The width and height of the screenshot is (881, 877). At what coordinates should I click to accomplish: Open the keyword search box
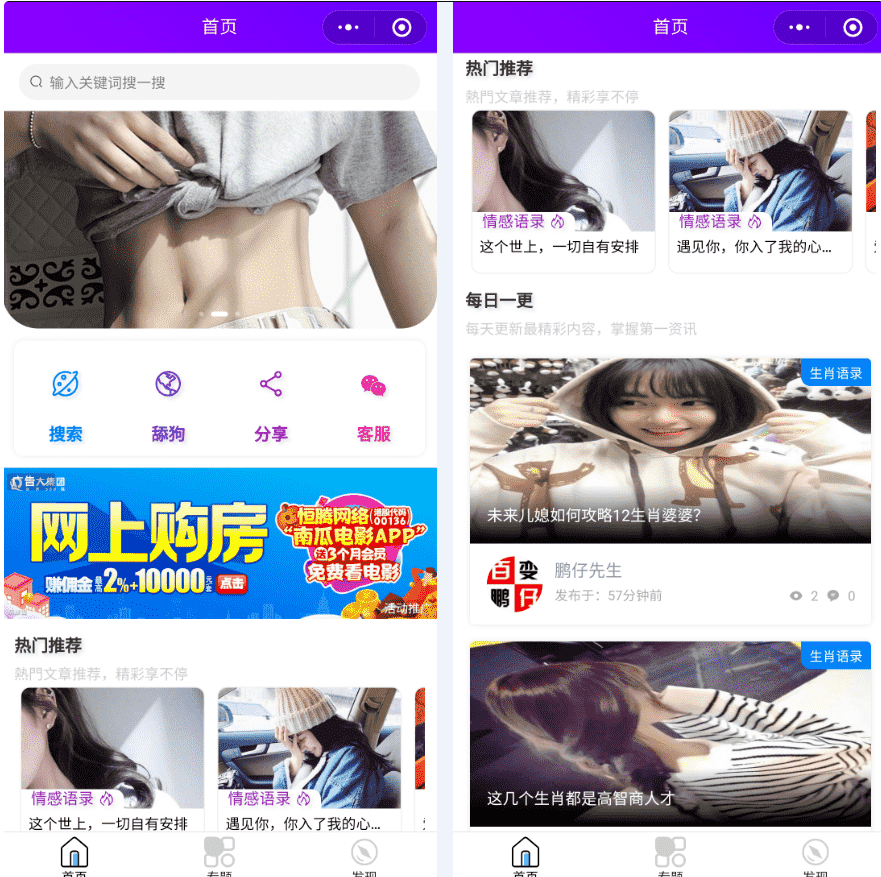[219, 82]
